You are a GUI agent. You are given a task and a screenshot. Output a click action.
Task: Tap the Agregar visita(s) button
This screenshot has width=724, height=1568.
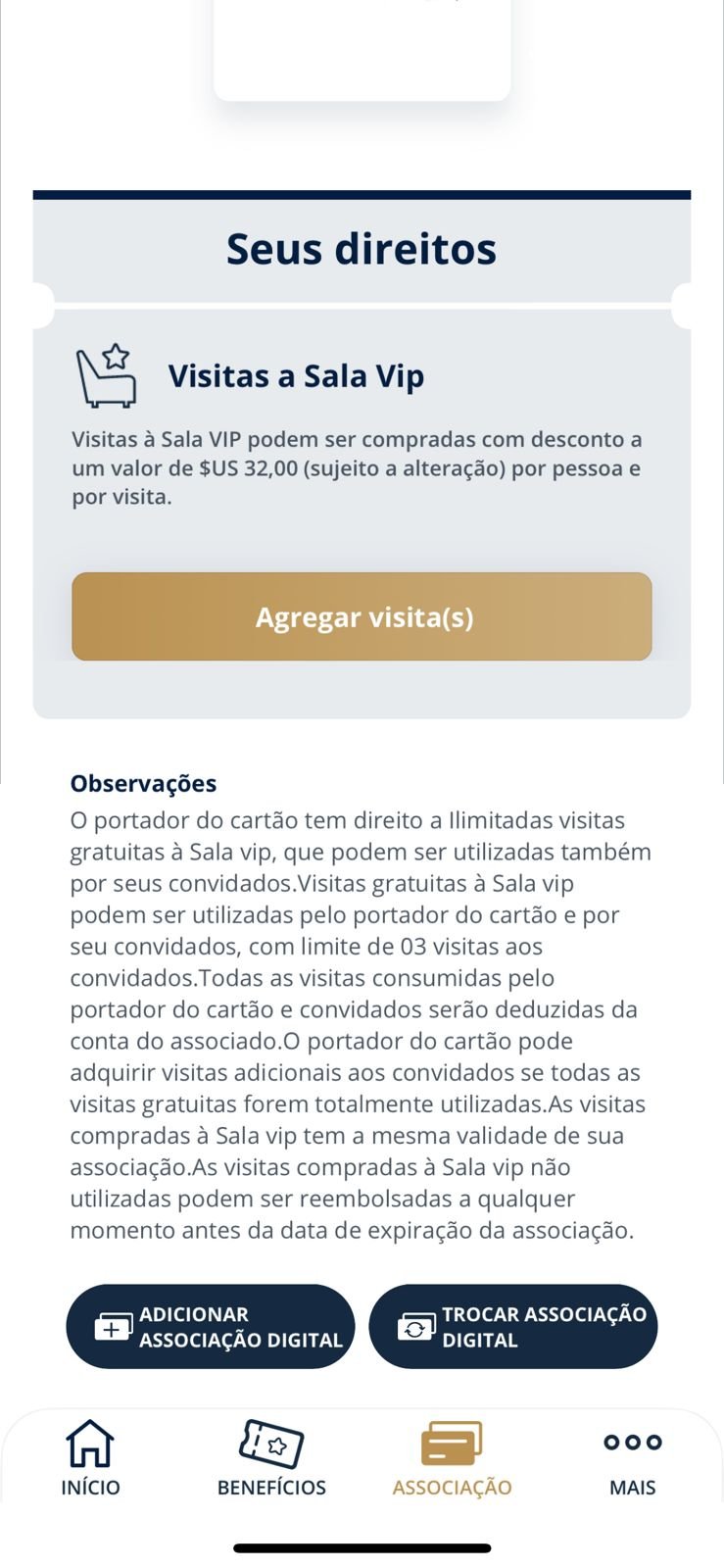point(362,616)
